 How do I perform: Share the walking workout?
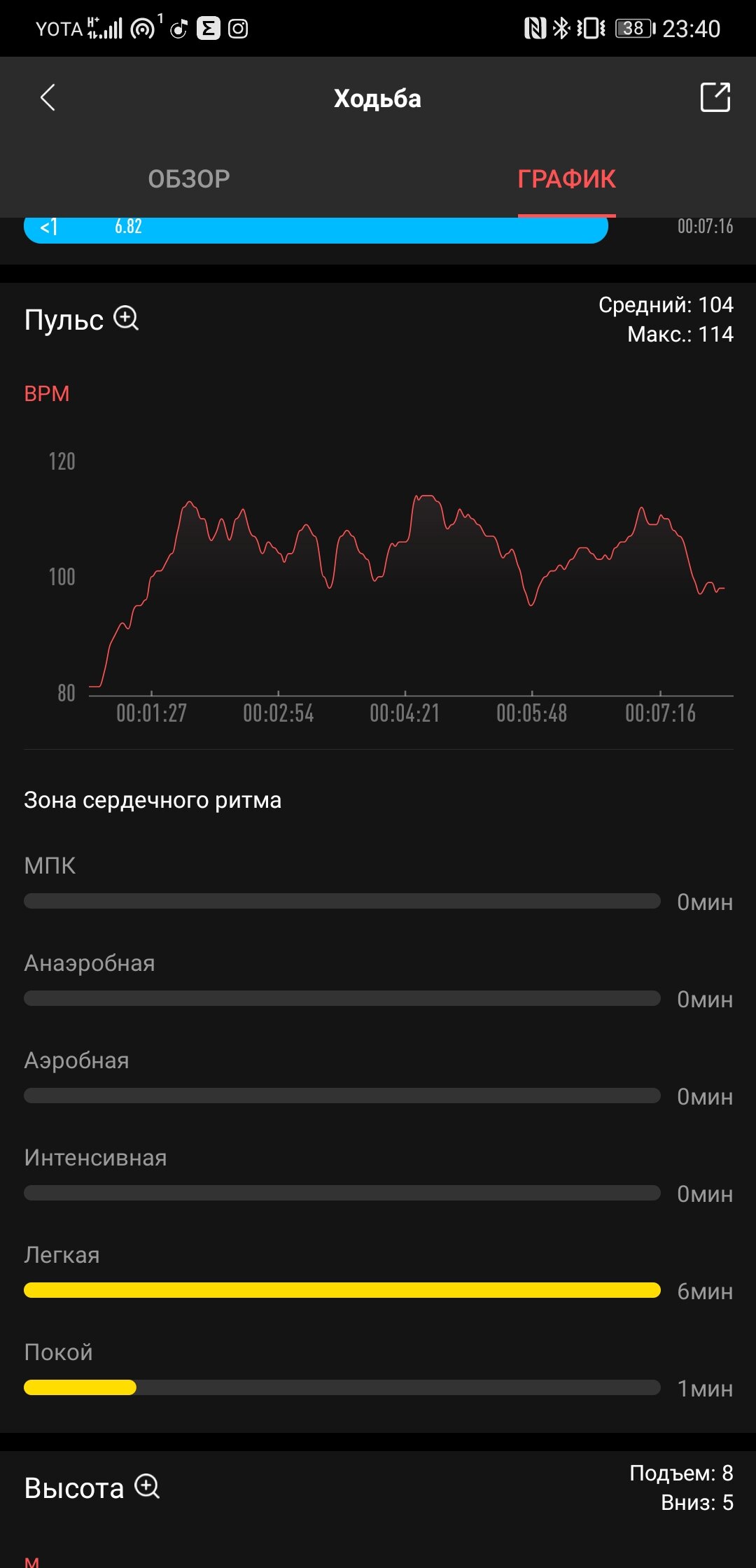point(715,97)
